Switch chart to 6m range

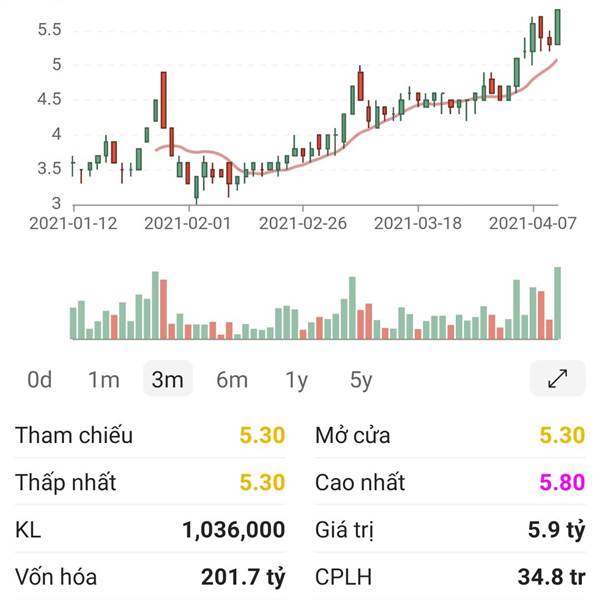click(x=232, y=379)
